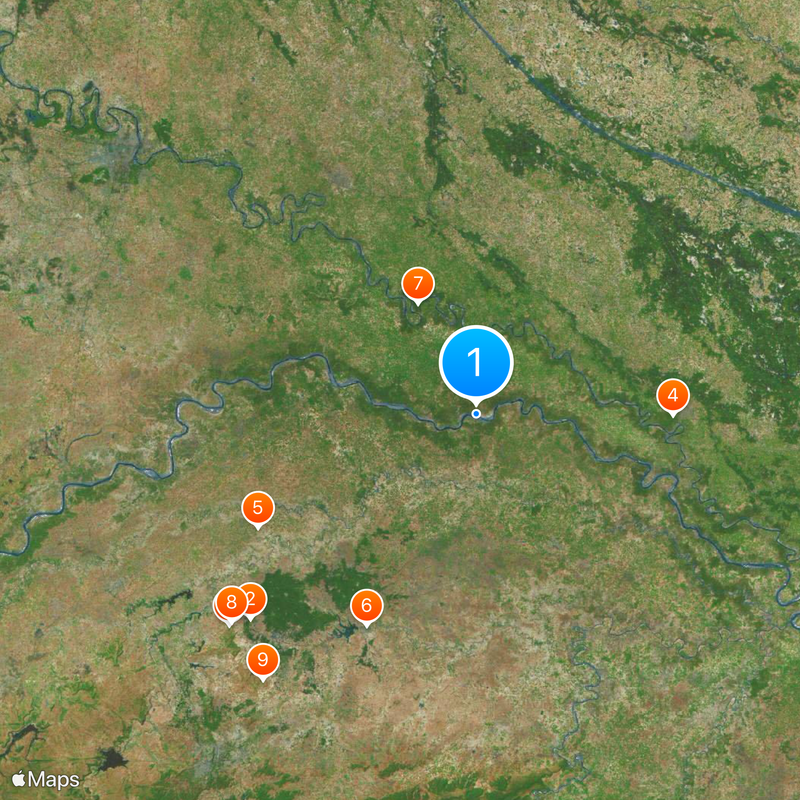
Task: Open orange map pin number 9
Action: [263, 659]
